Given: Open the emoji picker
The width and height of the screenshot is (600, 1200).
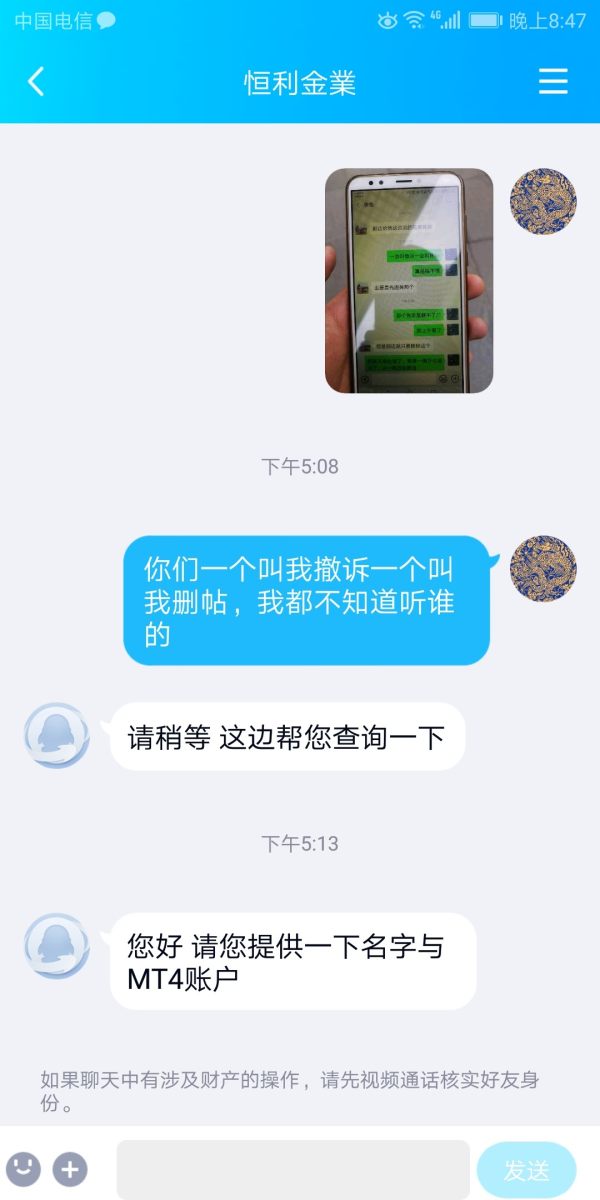Looking at the screenshot, I should click(23, 1168).
